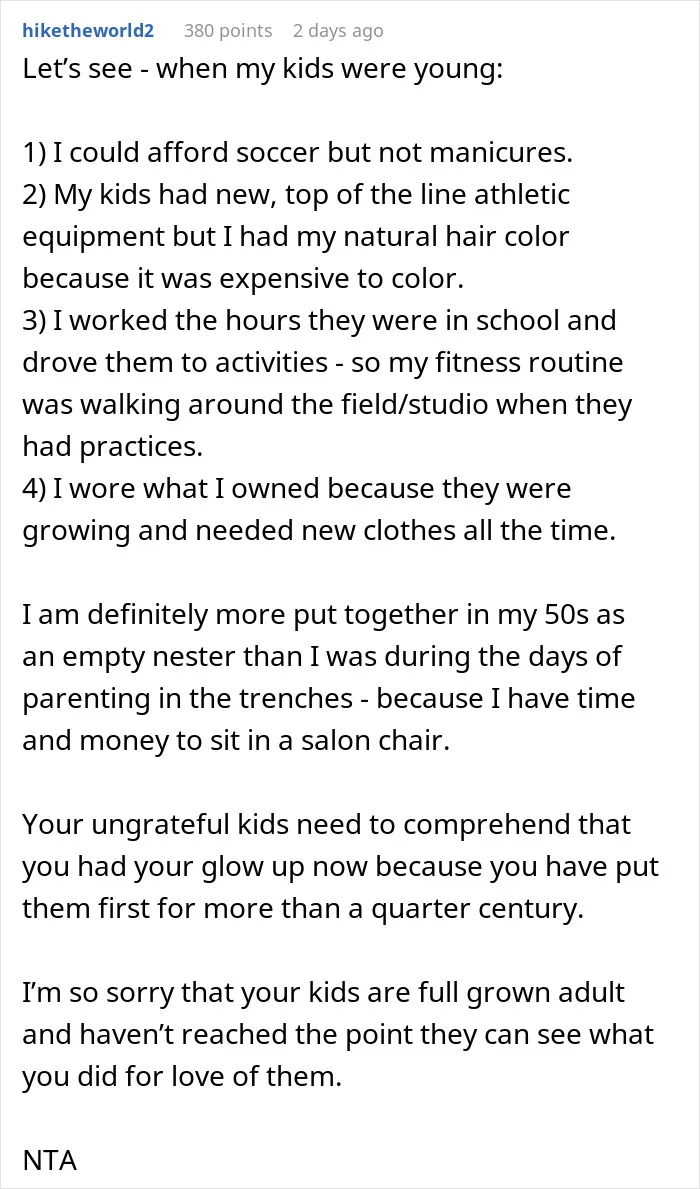Open hiketheworld2's user profile
700x1189 pixels.
click(x=89, y=30)
